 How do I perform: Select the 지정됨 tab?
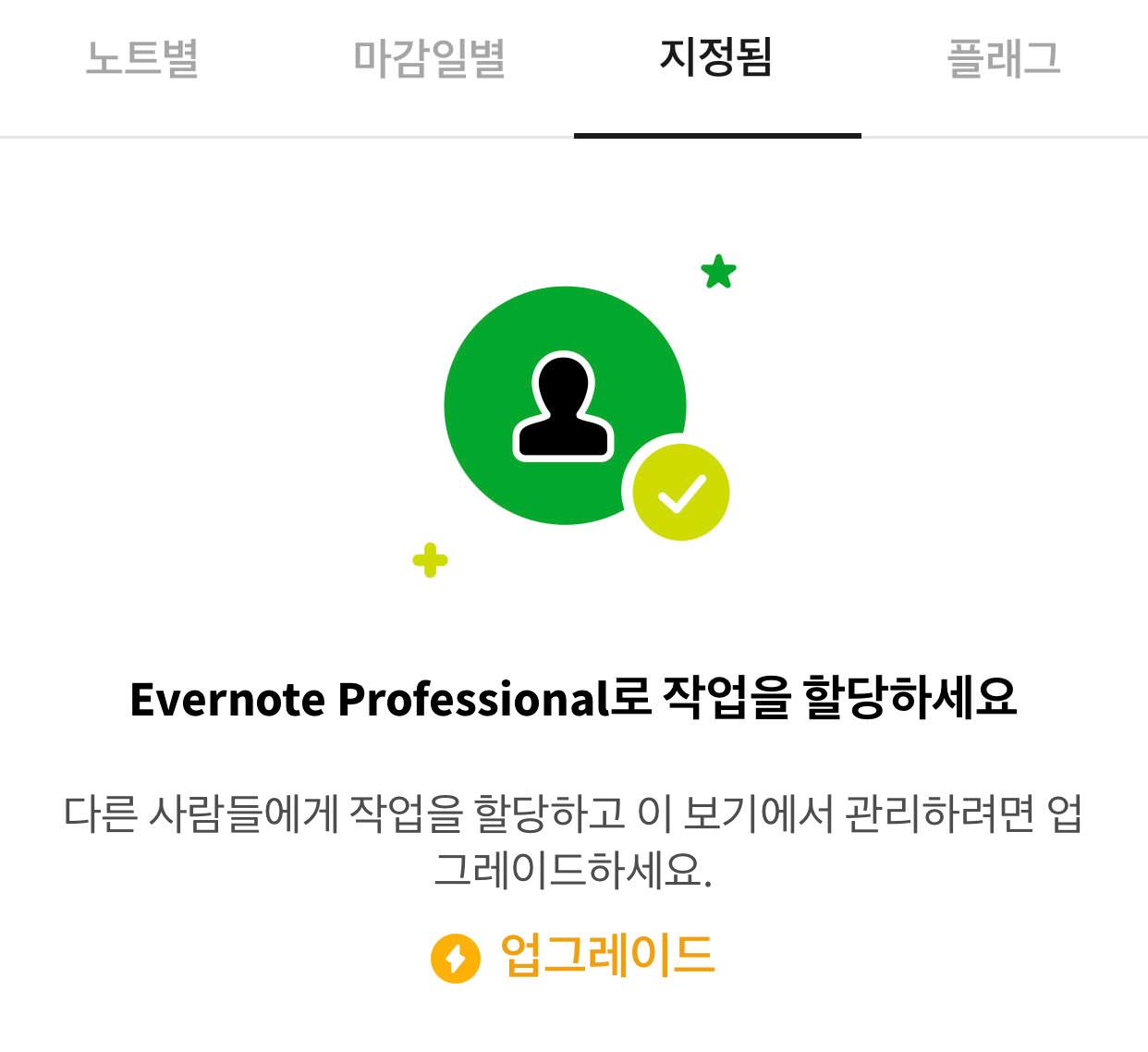(x=716, y=60)
